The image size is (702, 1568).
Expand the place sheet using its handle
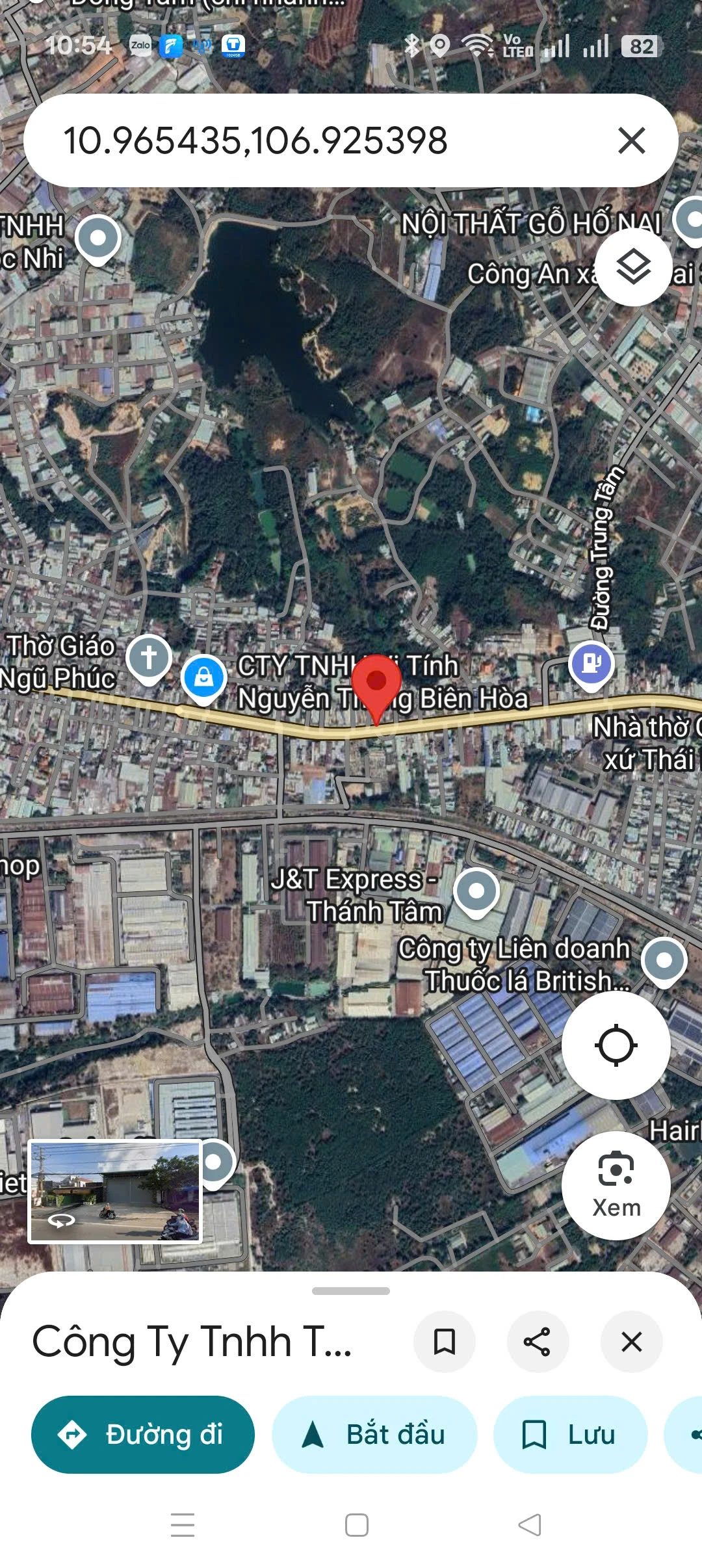[x=351, y=1291]
